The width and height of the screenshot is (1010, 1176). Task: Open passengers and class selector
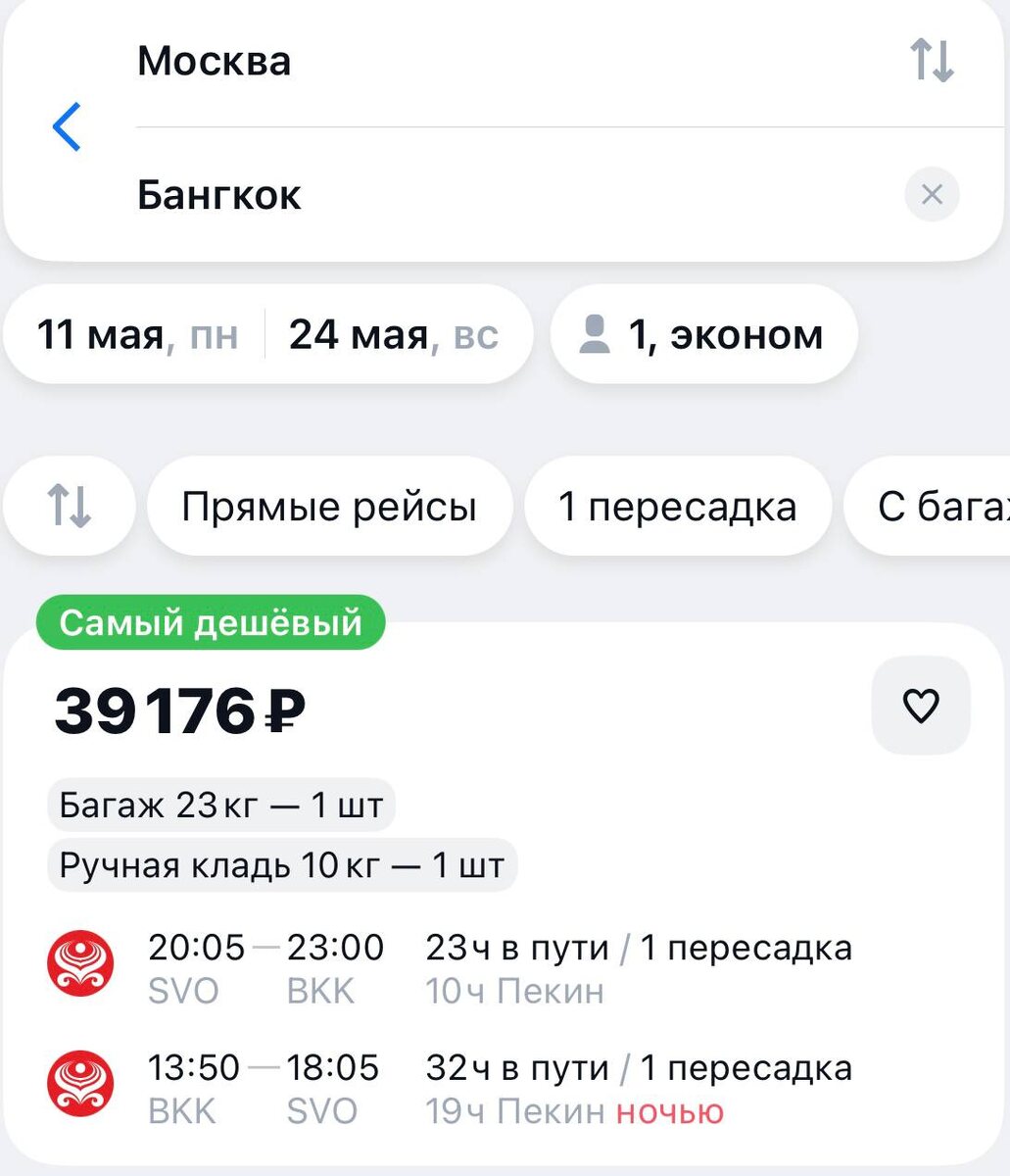(704, 334)
